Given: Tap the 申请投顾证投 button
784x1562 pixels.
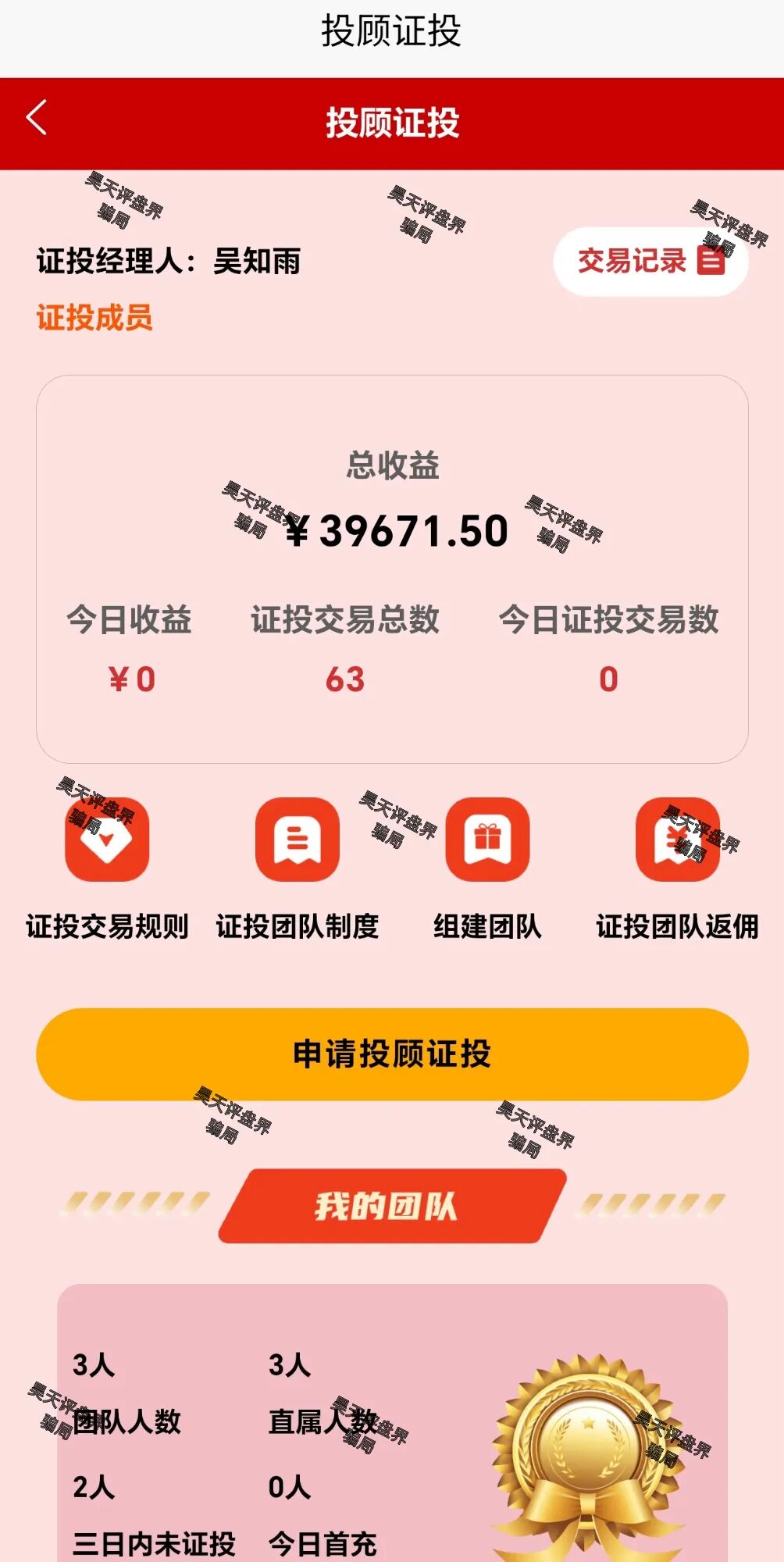Looking at the screenshot, I should [x=392, y=1054].
